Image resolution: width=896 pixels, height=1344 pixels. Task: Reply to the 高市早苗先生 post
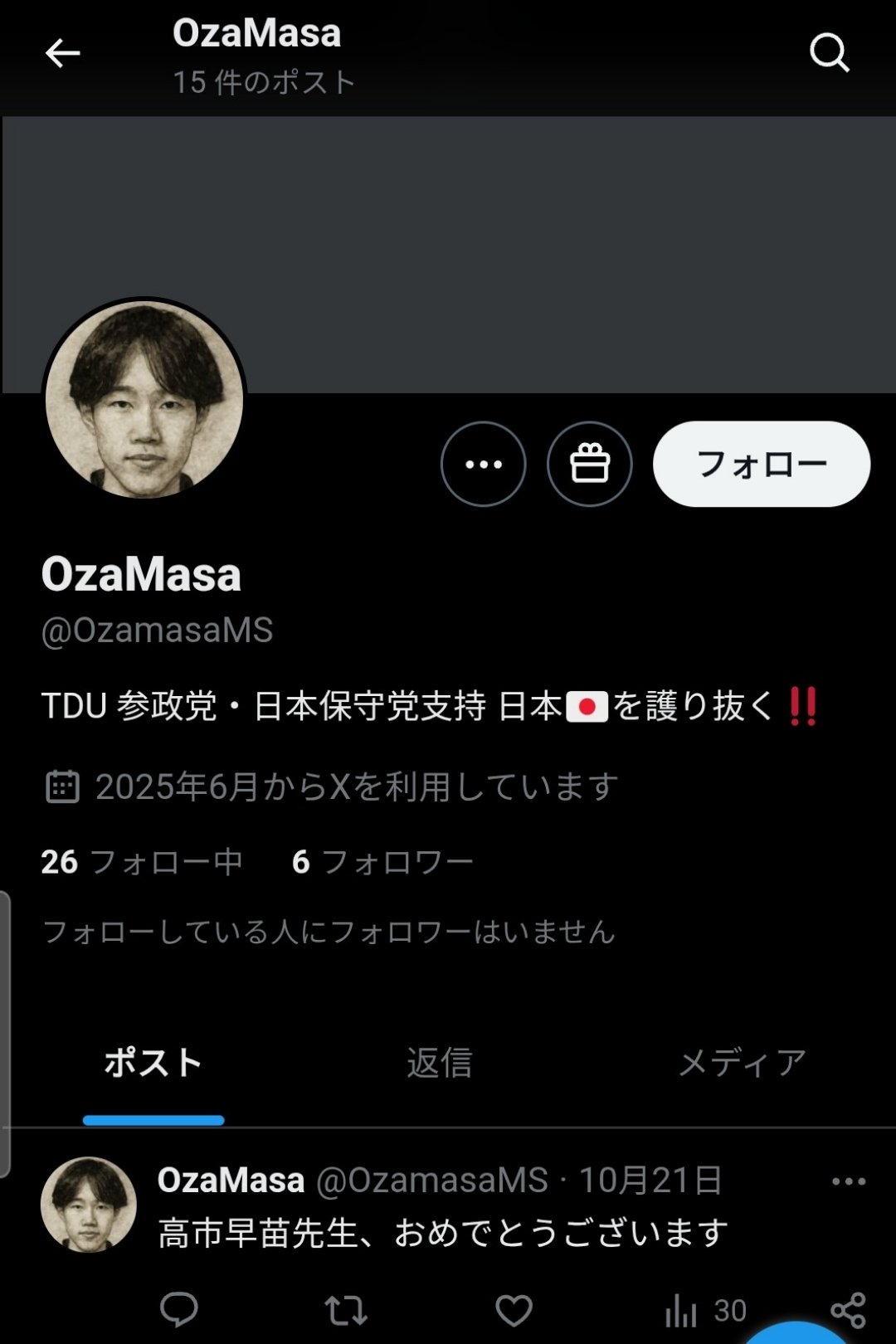coord(178,1310)
